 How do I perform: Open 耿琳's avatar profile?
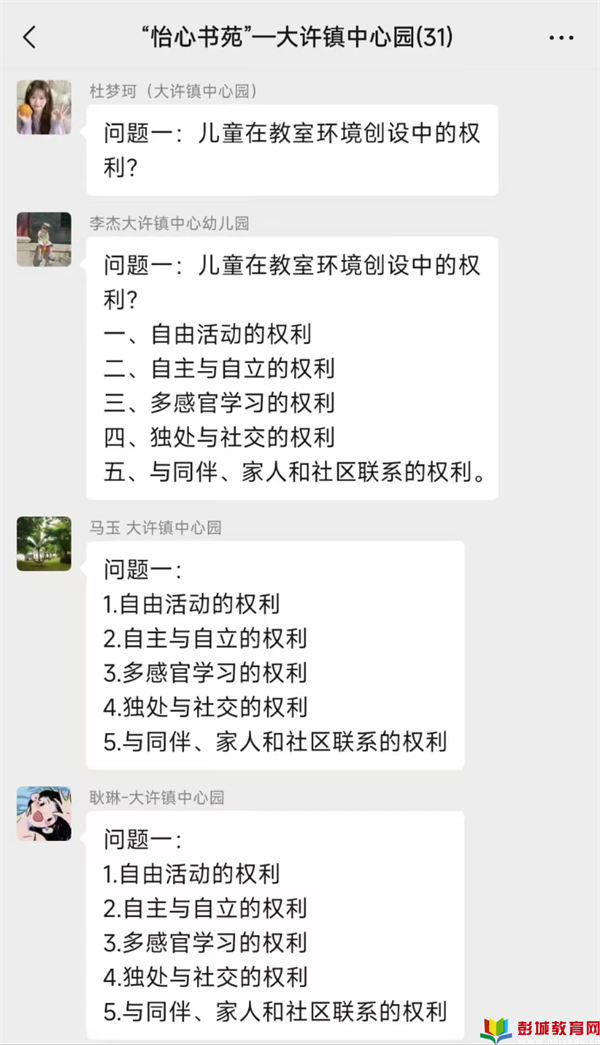[44, 814]
